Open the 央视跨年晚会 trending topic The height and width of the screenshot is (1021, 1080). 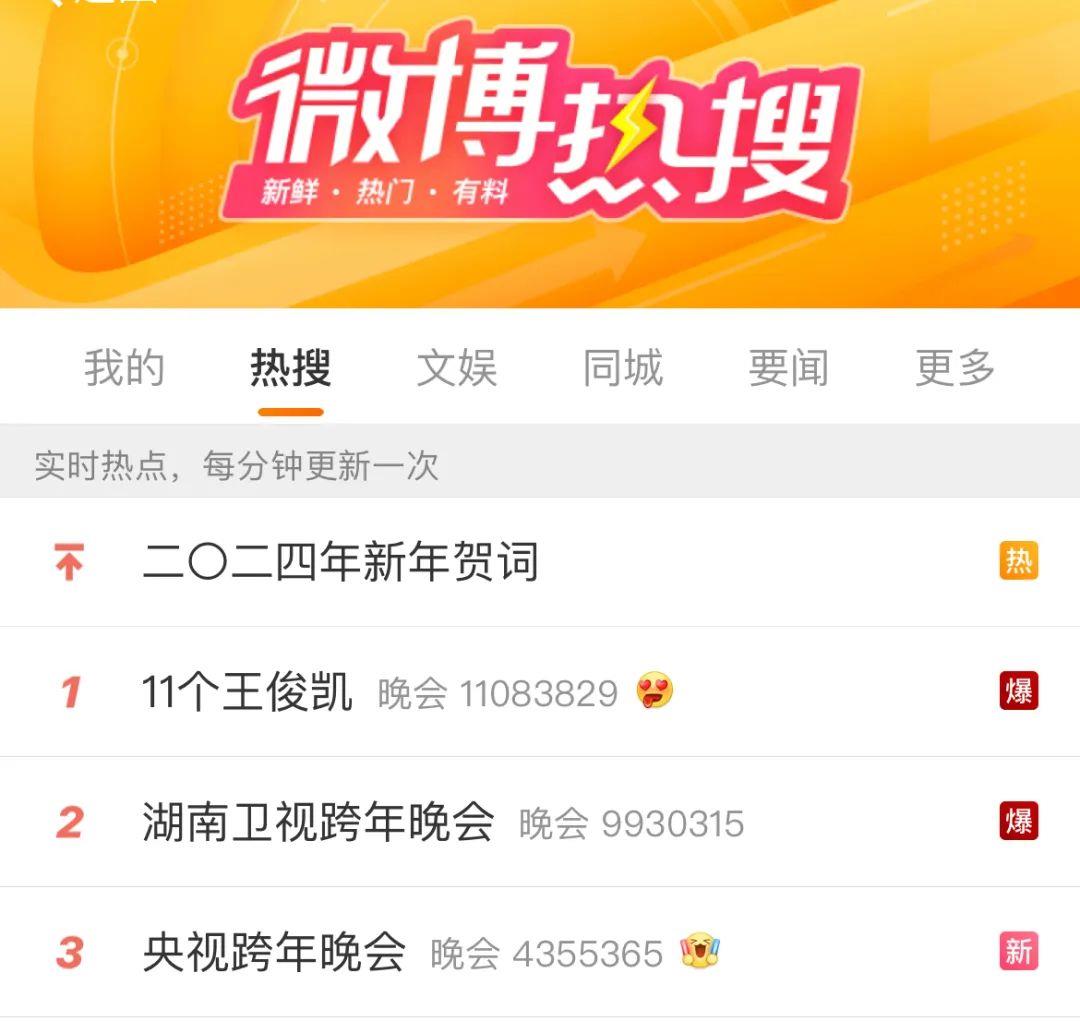coord(274,952)
